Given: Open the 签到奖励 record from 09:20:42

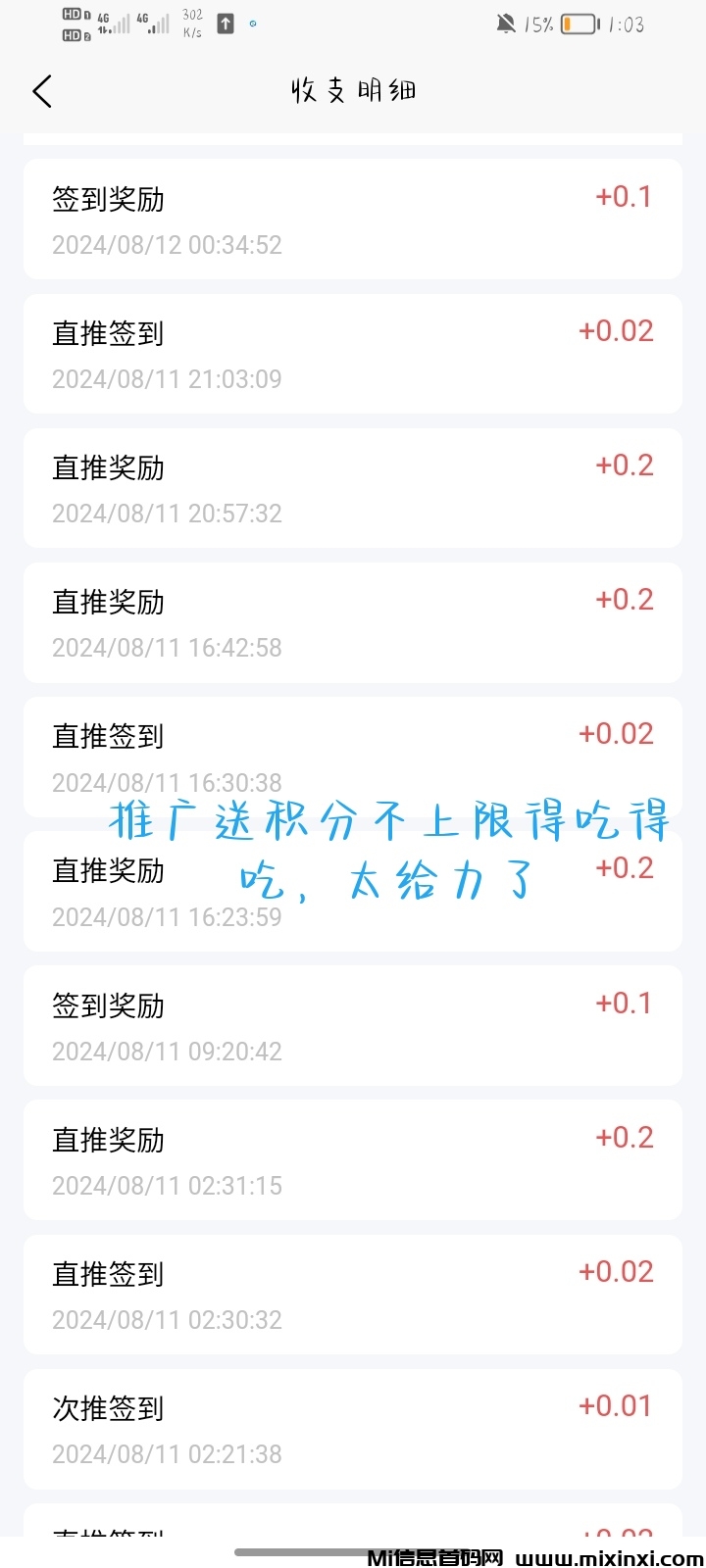Looking at the screenshot, I should (x=353, y=1025).
